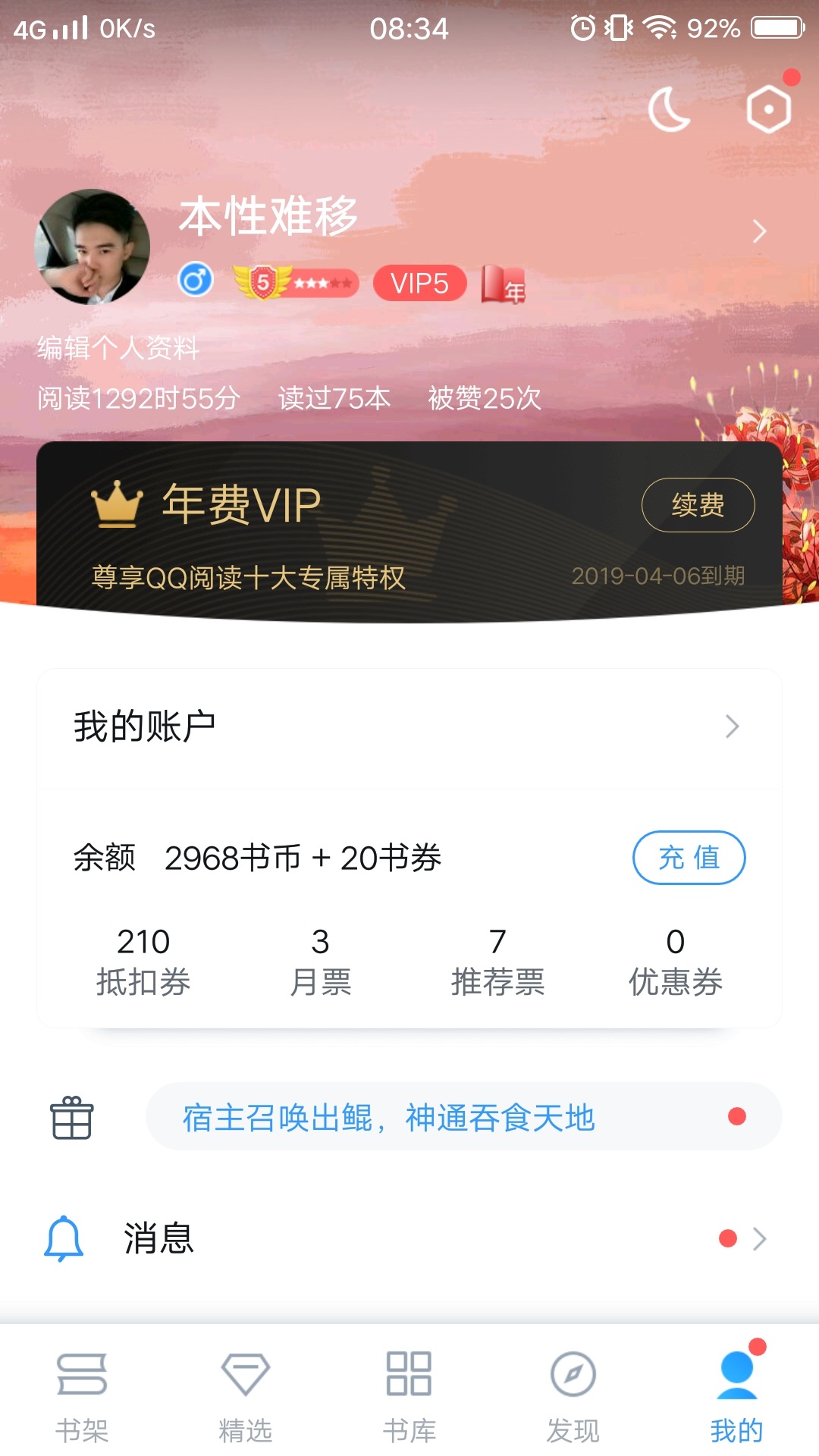819x1456 pixels.
Task: Open the gift box icon
Action: tap(72, 1118)
